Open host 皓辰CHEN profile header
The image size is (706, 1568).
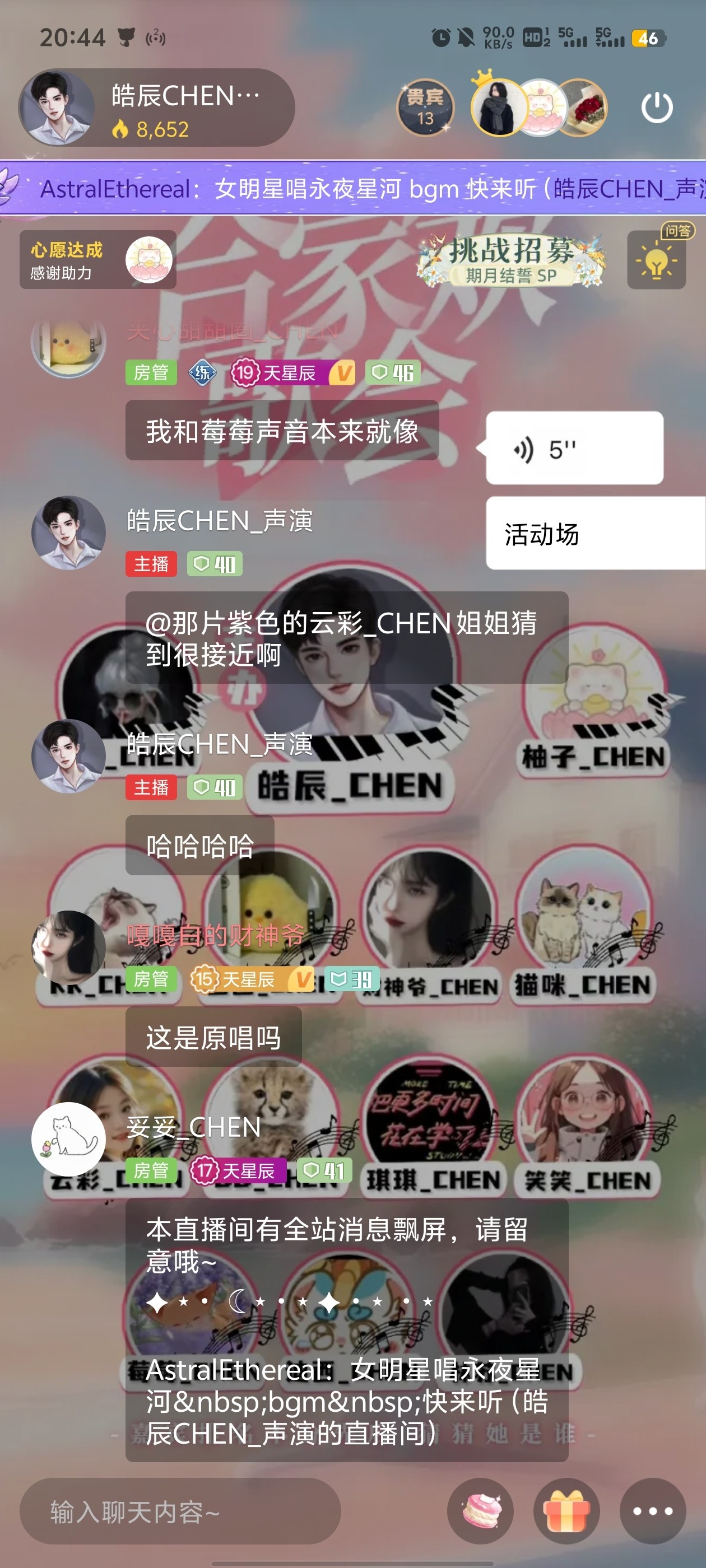(156, 108)
